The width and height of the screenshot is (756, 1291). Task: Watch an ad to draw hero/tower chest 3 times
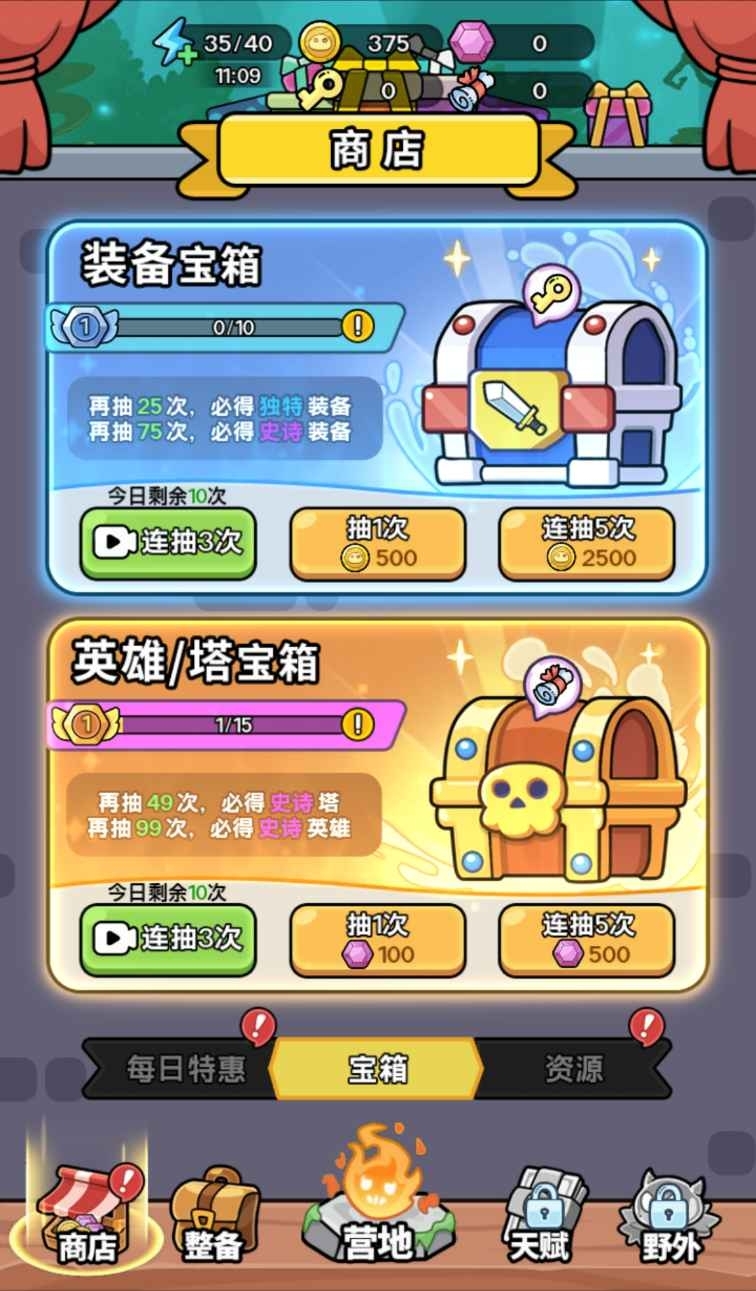point(168,939)
